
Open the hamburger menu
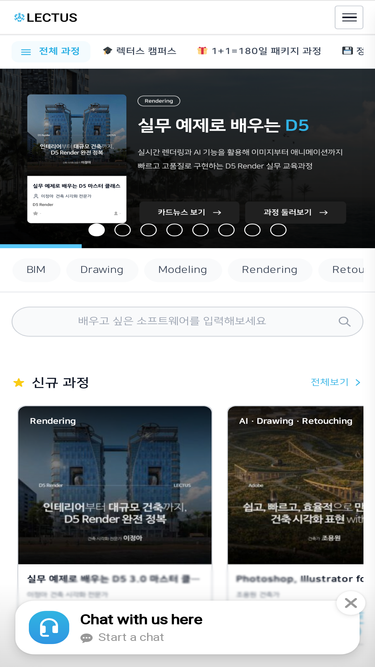[349, 17]
